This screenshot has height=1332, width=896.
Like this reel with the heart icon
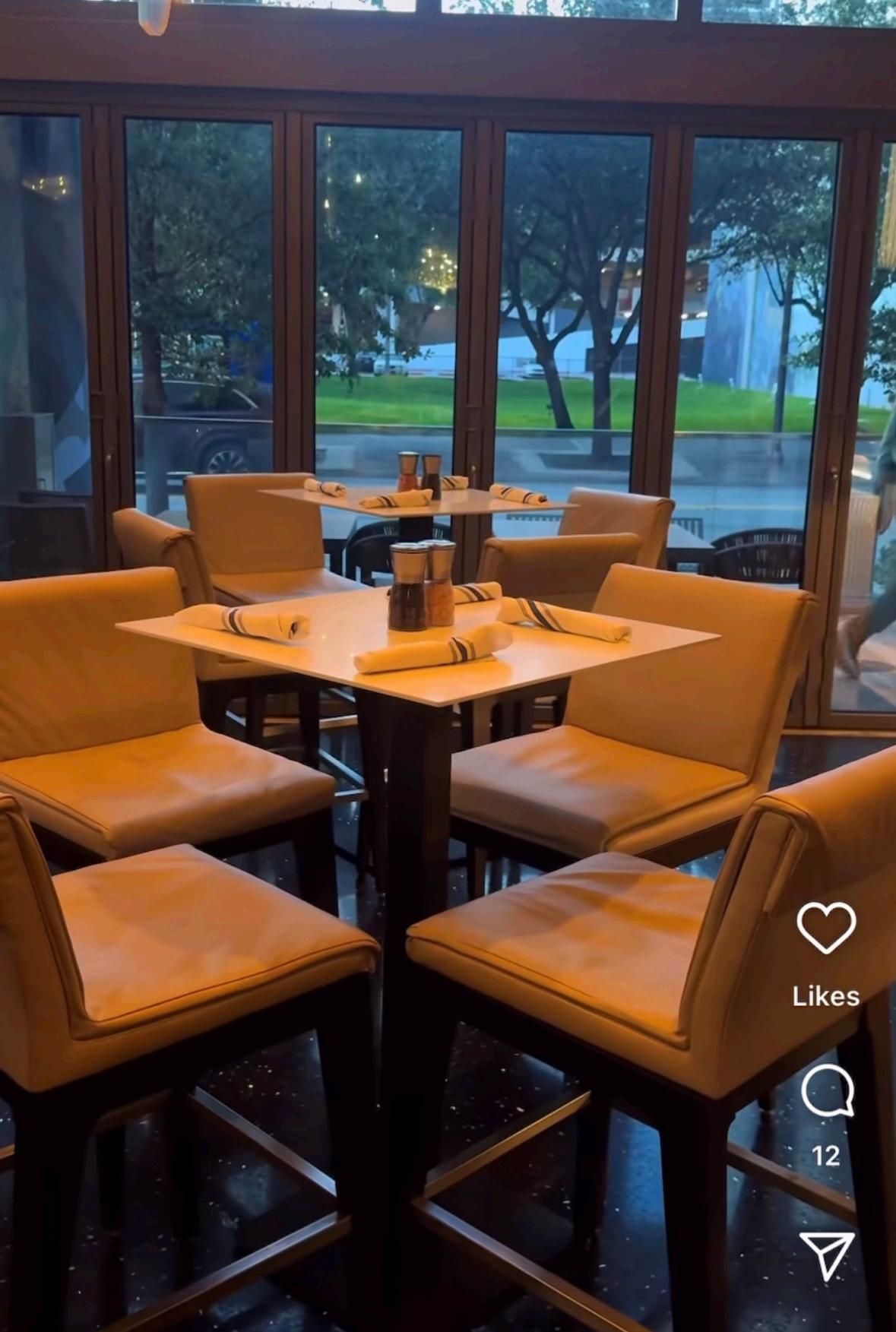[826, 928]
